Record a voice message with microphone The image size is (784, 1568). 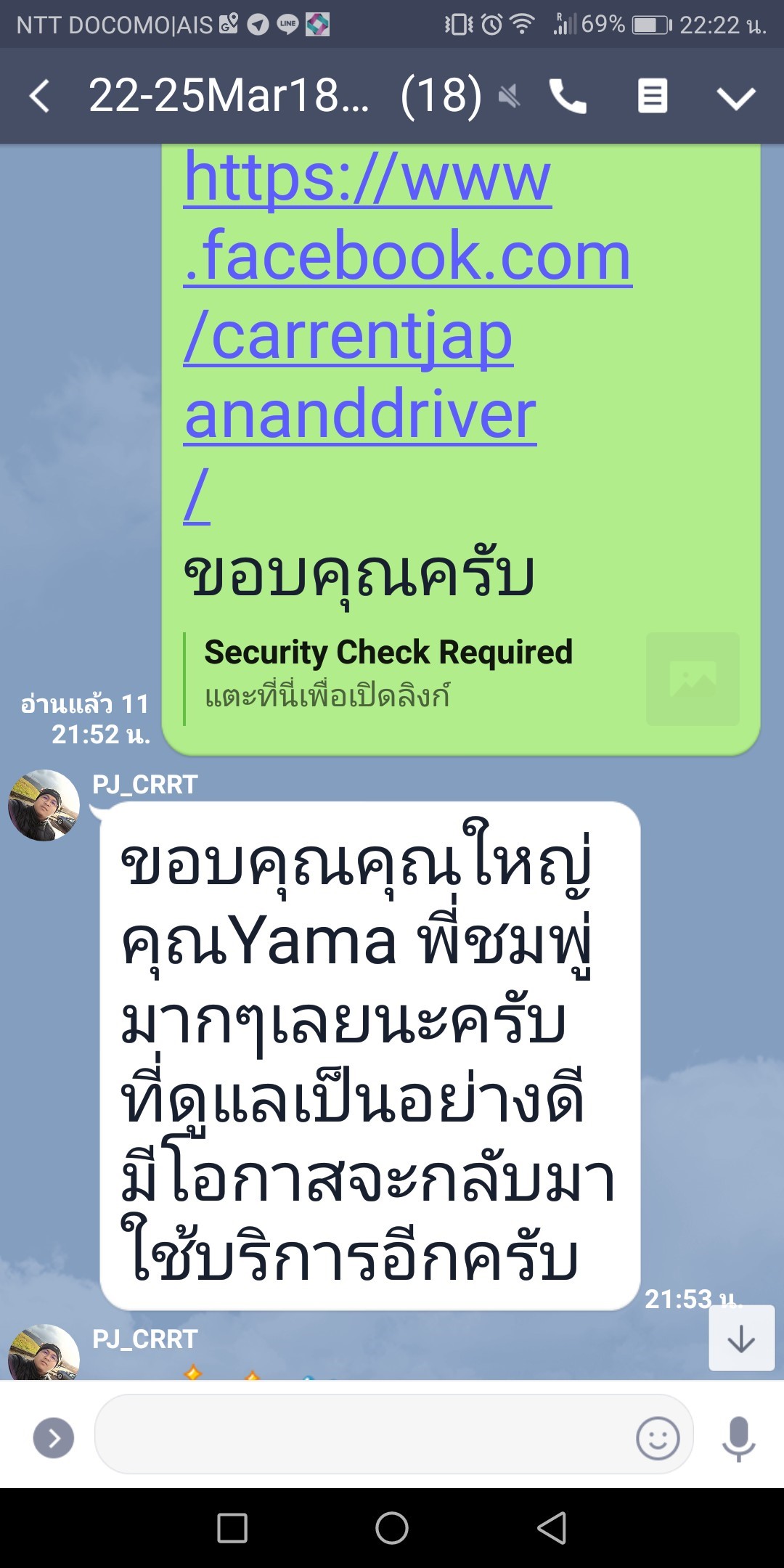click(x=738, y=1437)
